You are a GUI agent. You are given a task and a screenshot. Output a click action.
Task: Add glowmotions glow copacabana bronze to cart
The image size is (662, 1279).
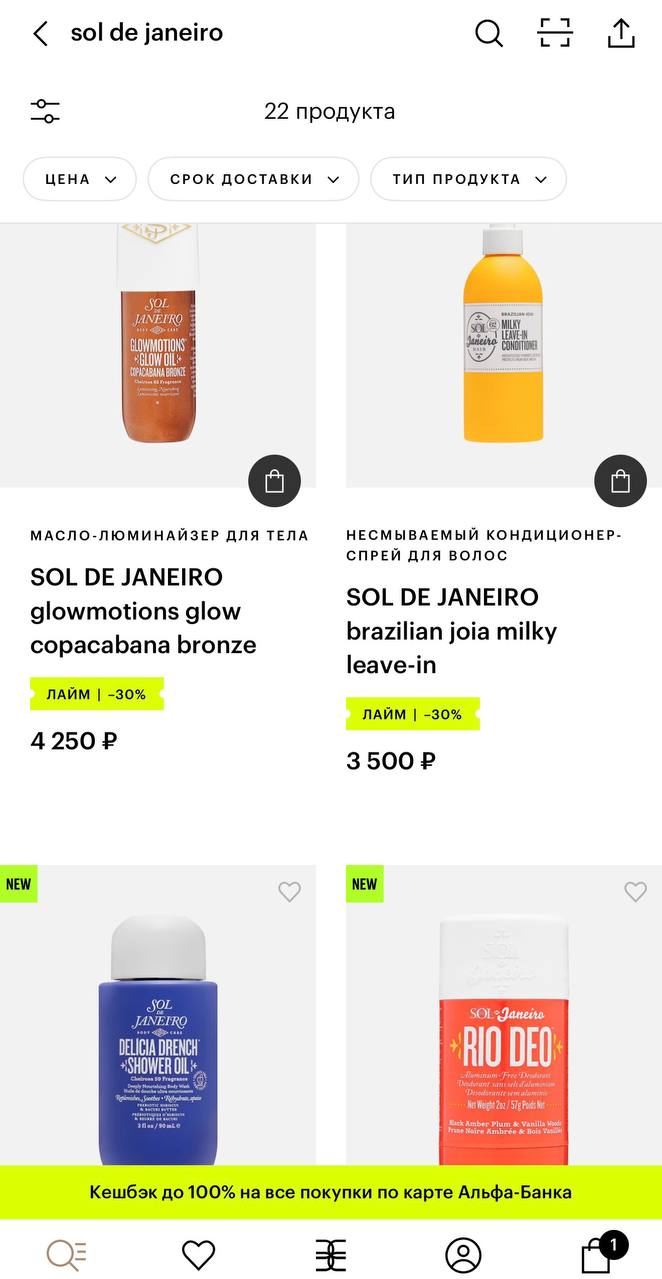point(274,482)
